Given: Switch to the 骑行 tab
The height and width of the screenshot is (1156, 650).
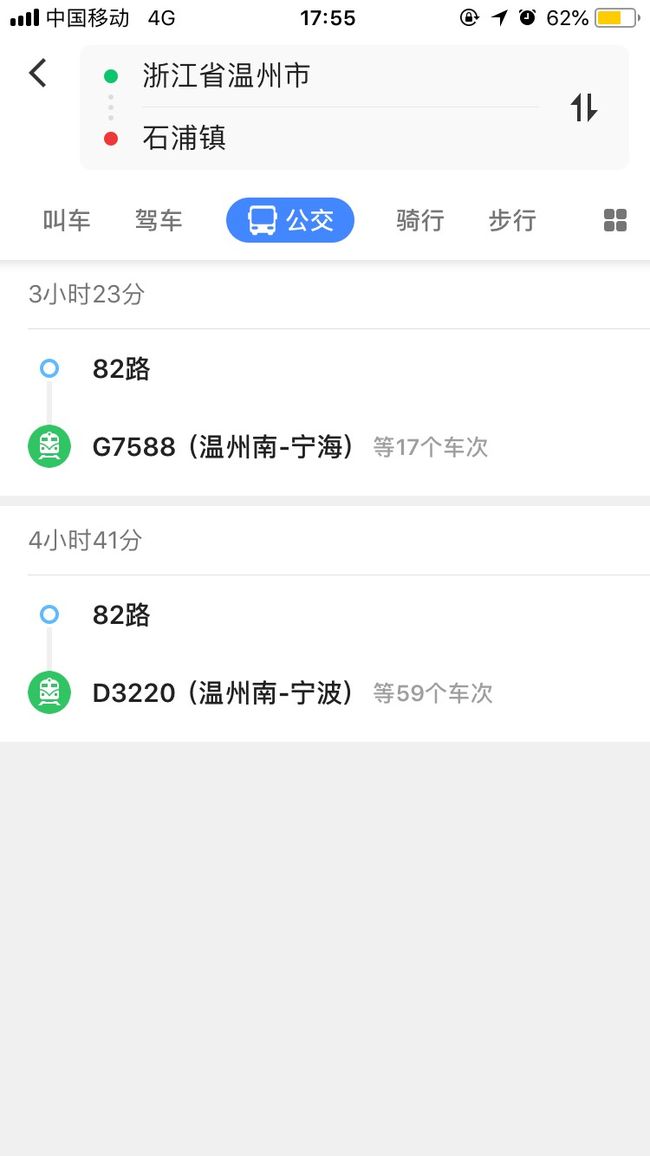Looking at the screenshot, I should pyautogui.click(x=420, y=220).
